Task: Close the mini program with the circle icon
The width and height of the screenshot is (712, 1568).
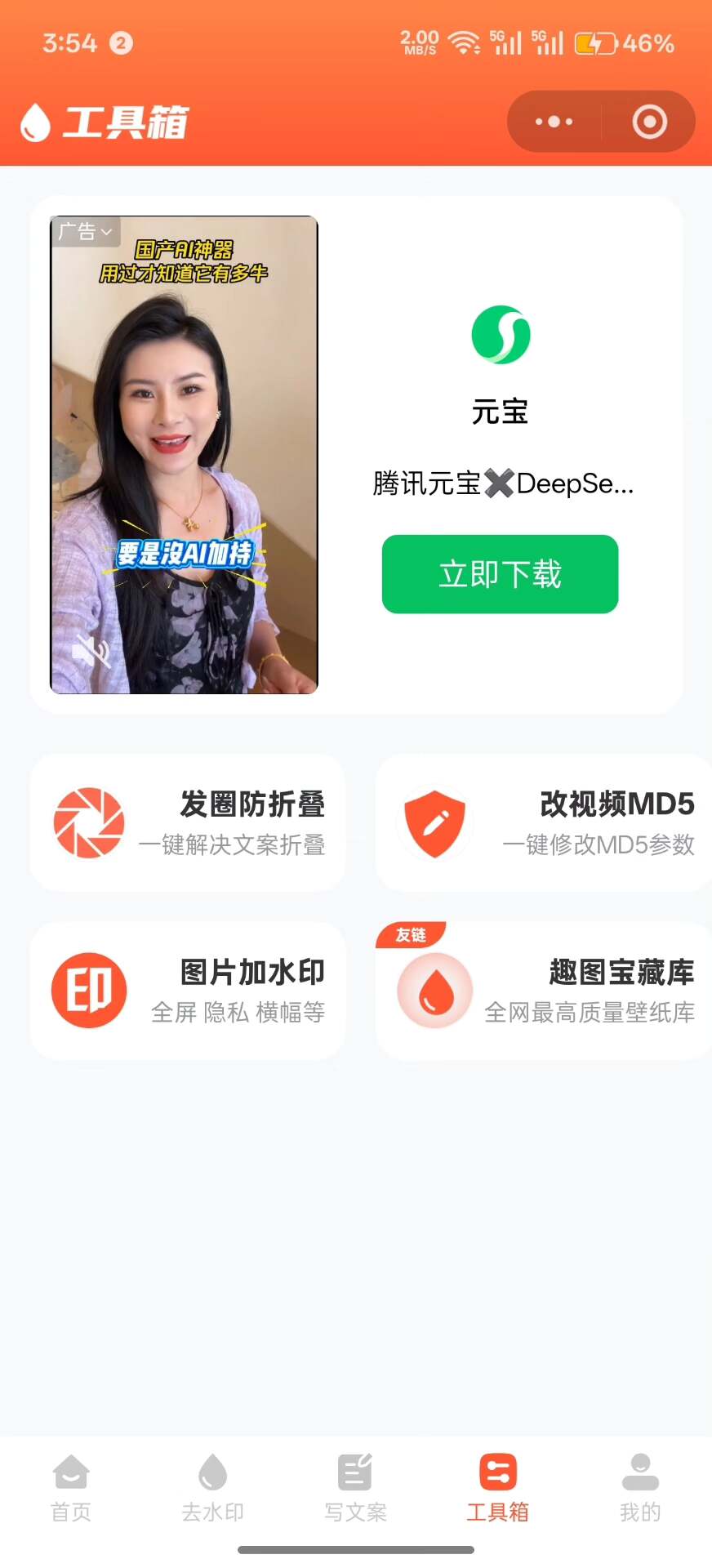Action: (x=649, y=122)
